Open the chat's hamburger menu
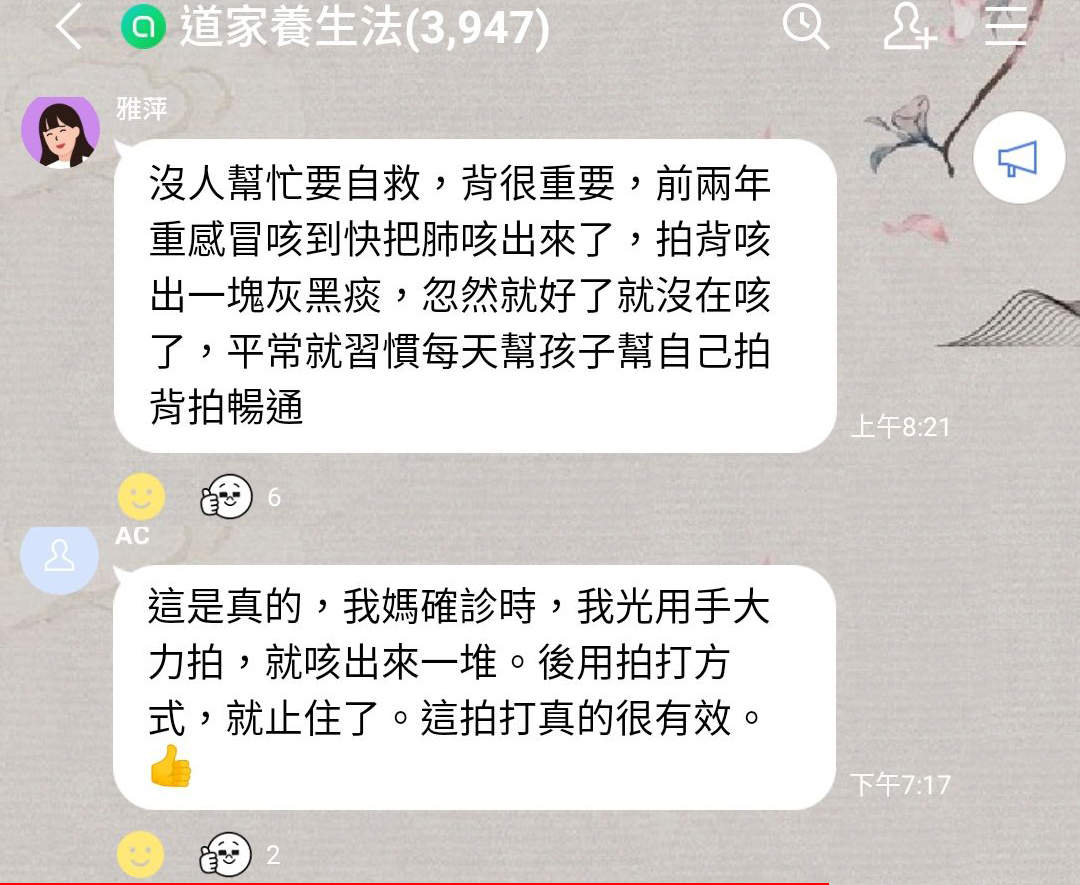Viewport: 1080px width, 885px height. [1006, 27]
